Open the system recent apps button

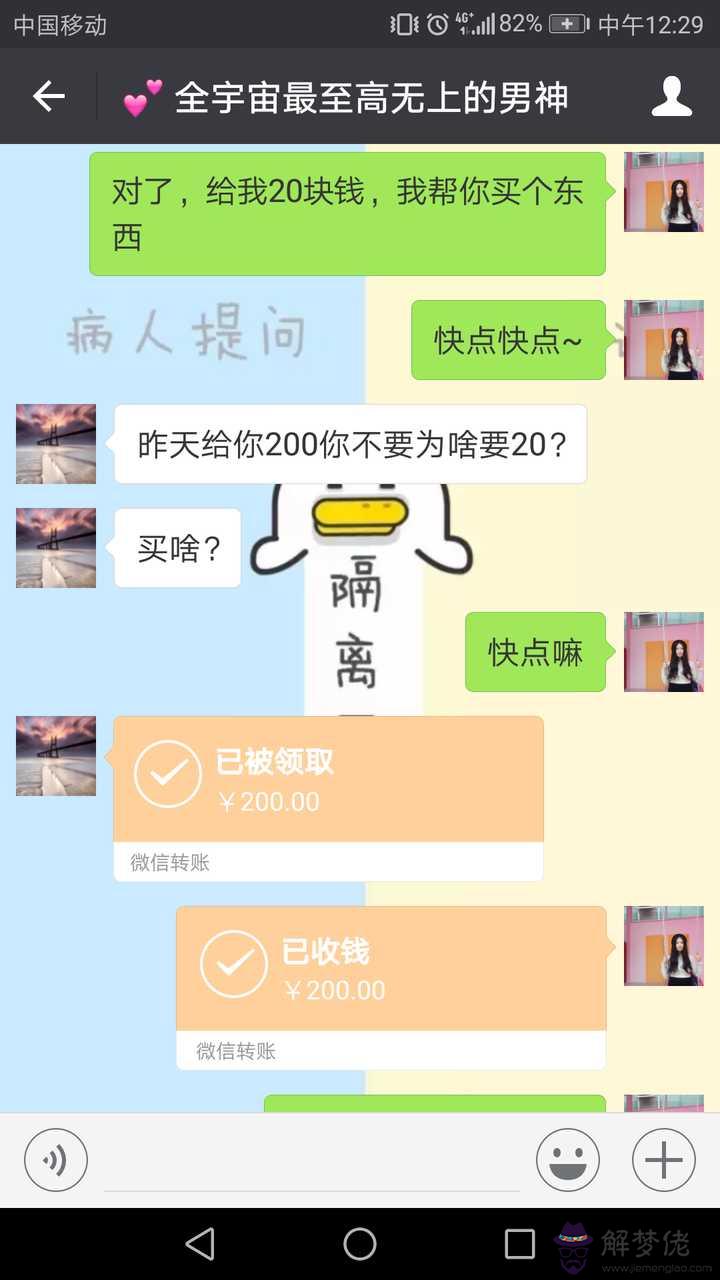[519, 1244]
